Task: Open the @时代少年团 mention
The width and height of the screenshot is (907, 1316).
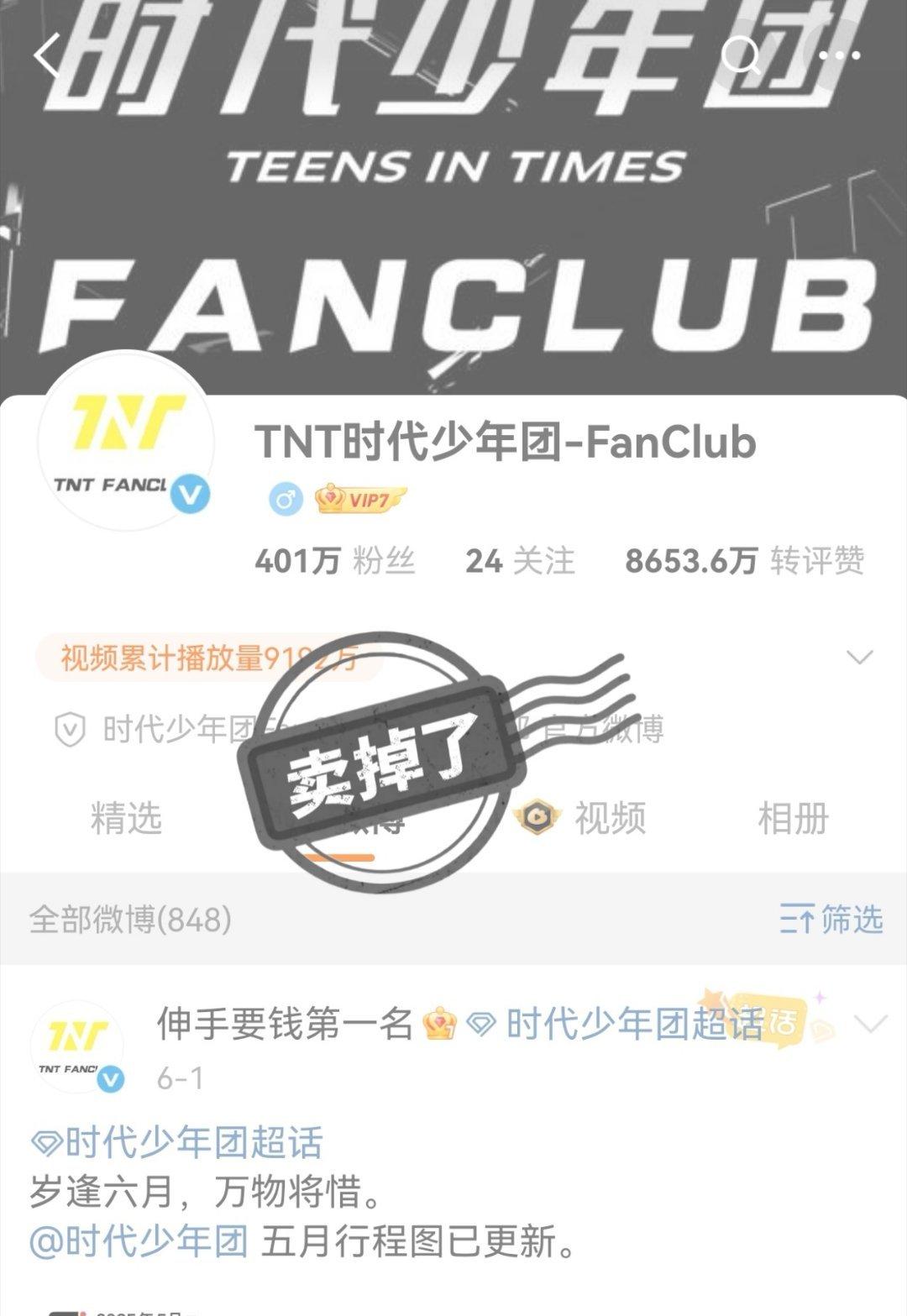Action: coord(139,1240)
